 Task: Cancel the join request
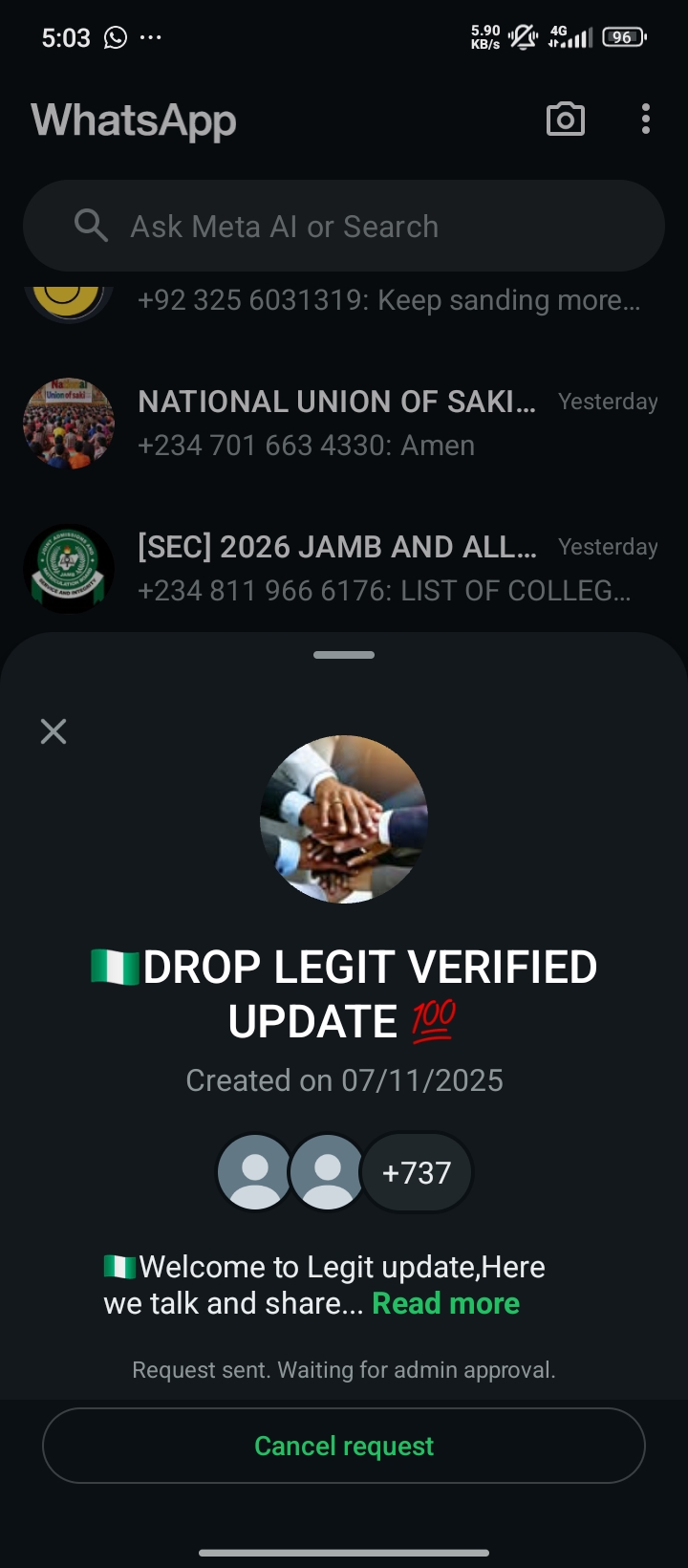coord(344,1446)
